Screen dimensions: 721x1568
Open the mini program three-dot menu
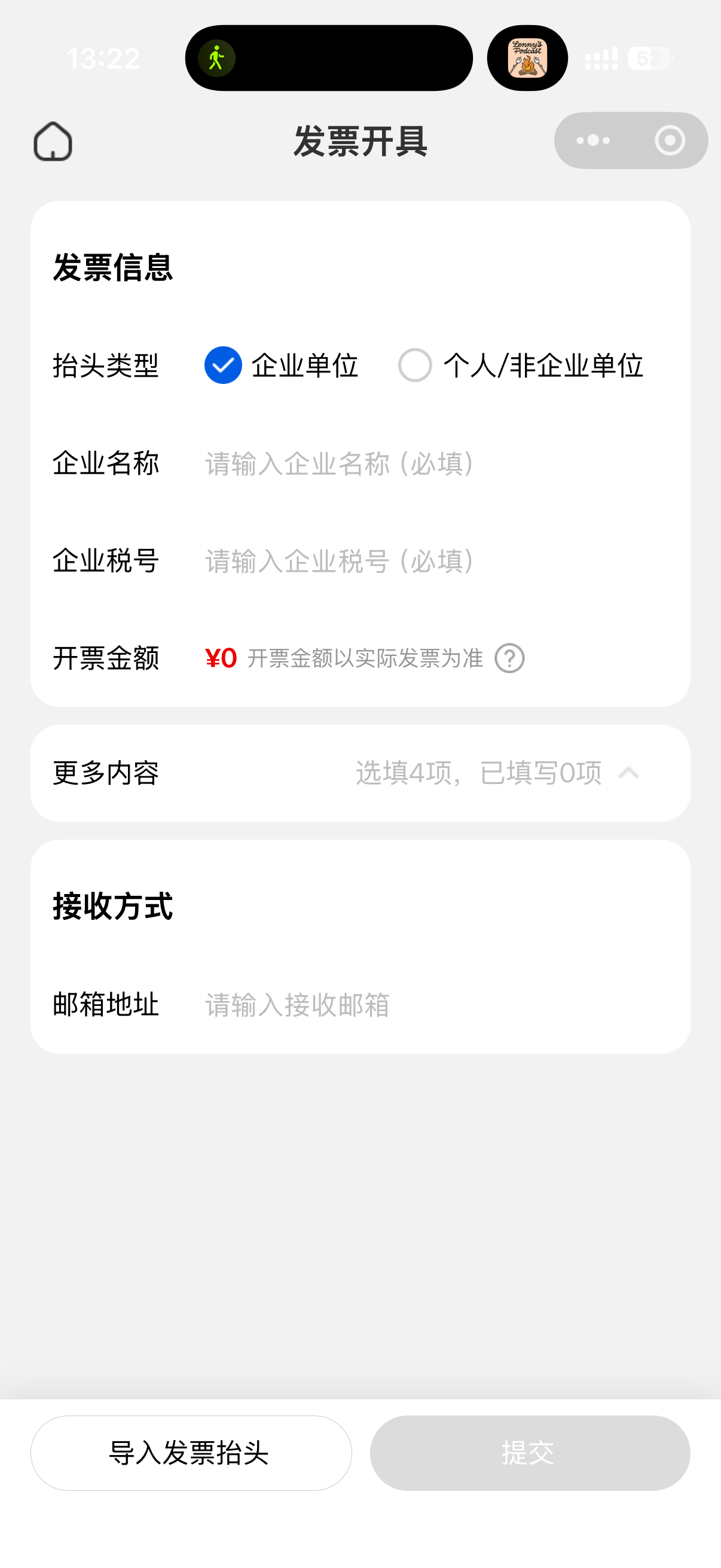[592, 141]
